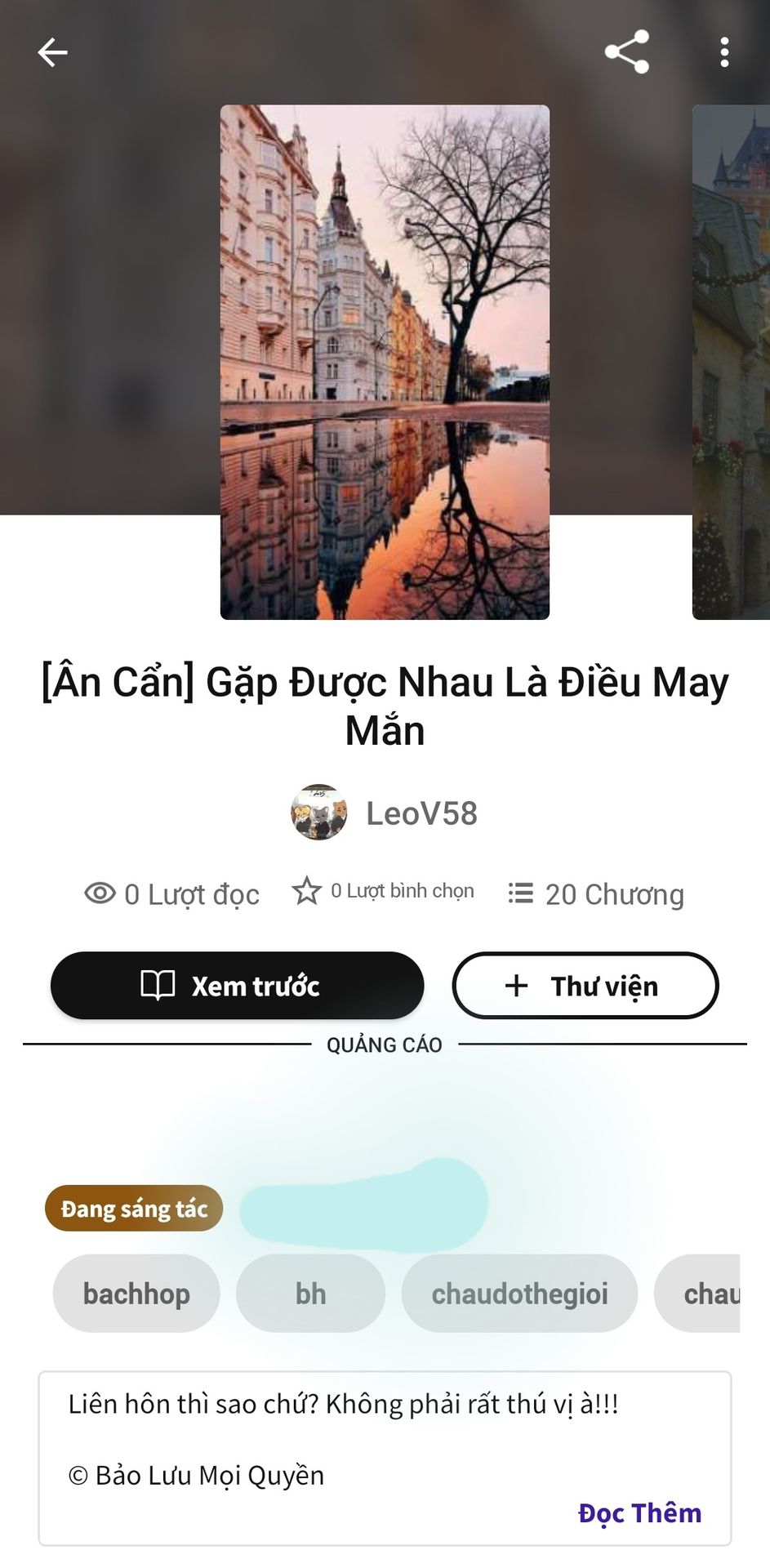The height and width of the screenshot is (1568, 770).
Task: Go back using the arrow icon
Action: 52,53
